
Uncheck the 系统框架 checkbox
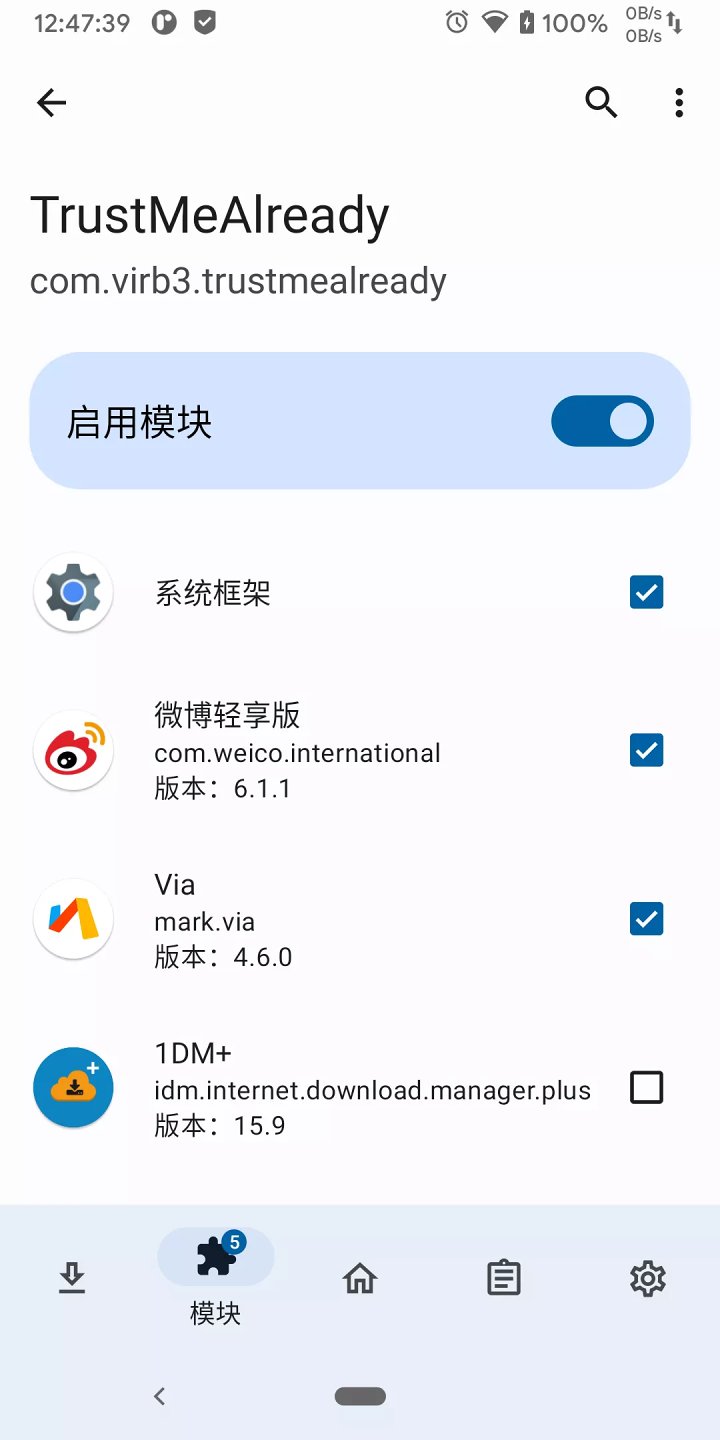coord(646,592)
